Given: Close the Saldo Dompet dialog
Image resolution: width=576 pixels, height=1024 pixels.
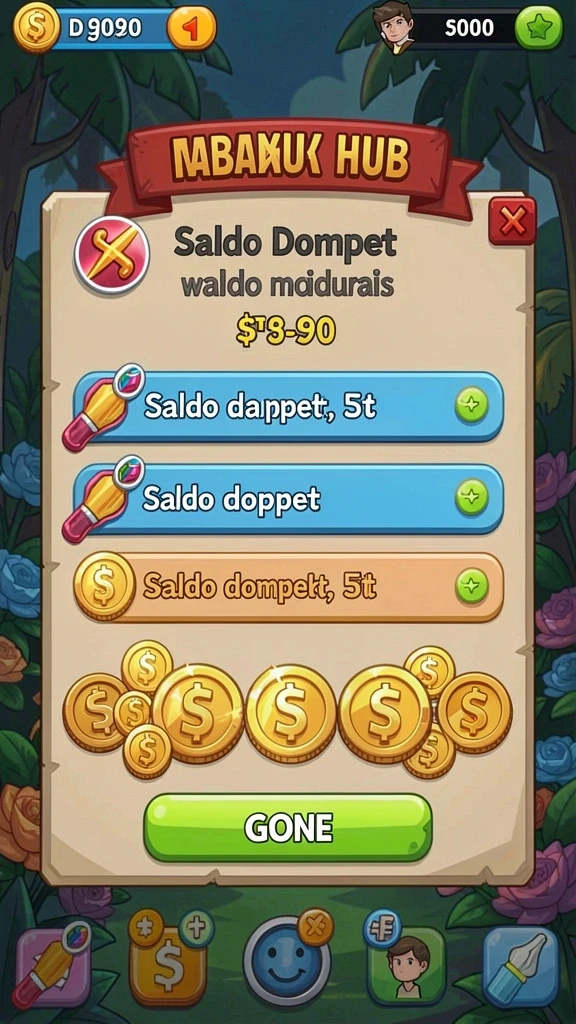Looking at the screenshot, I should 513,221.
